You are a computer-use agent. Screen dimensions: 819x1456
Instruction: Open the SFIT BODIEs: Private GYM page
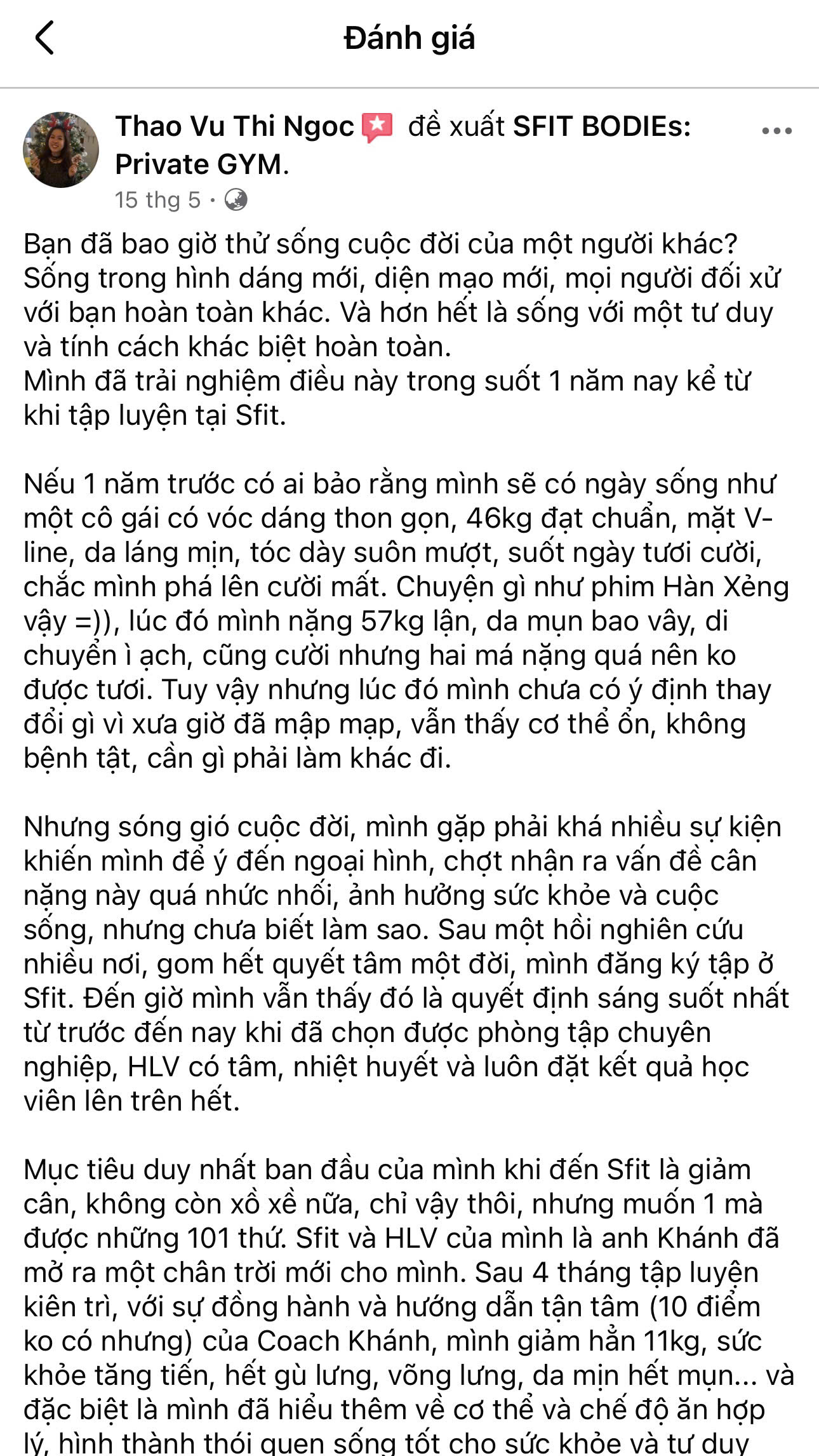601,127
